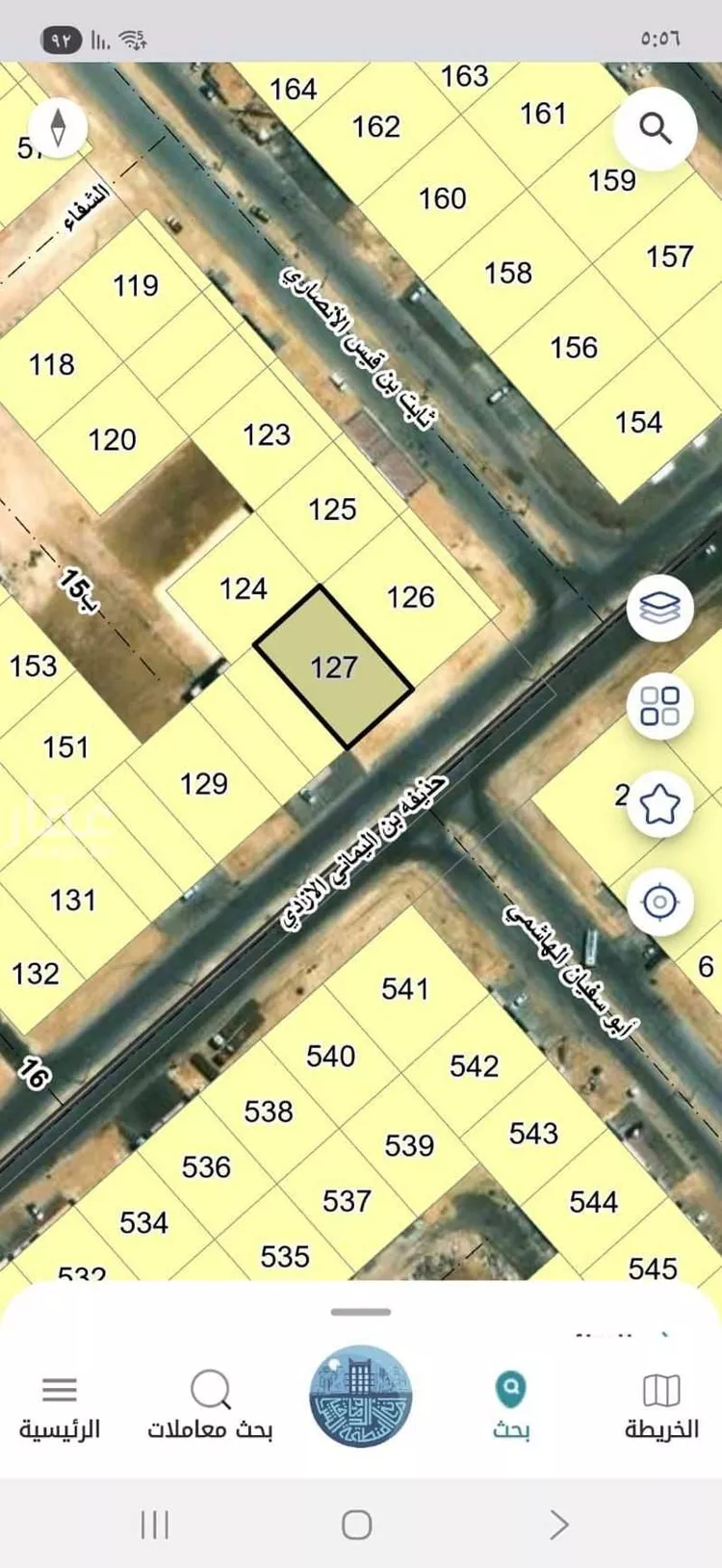722x1568 pixels.
Task: Open بحث معاملات tab
Action: point(210,1406)
